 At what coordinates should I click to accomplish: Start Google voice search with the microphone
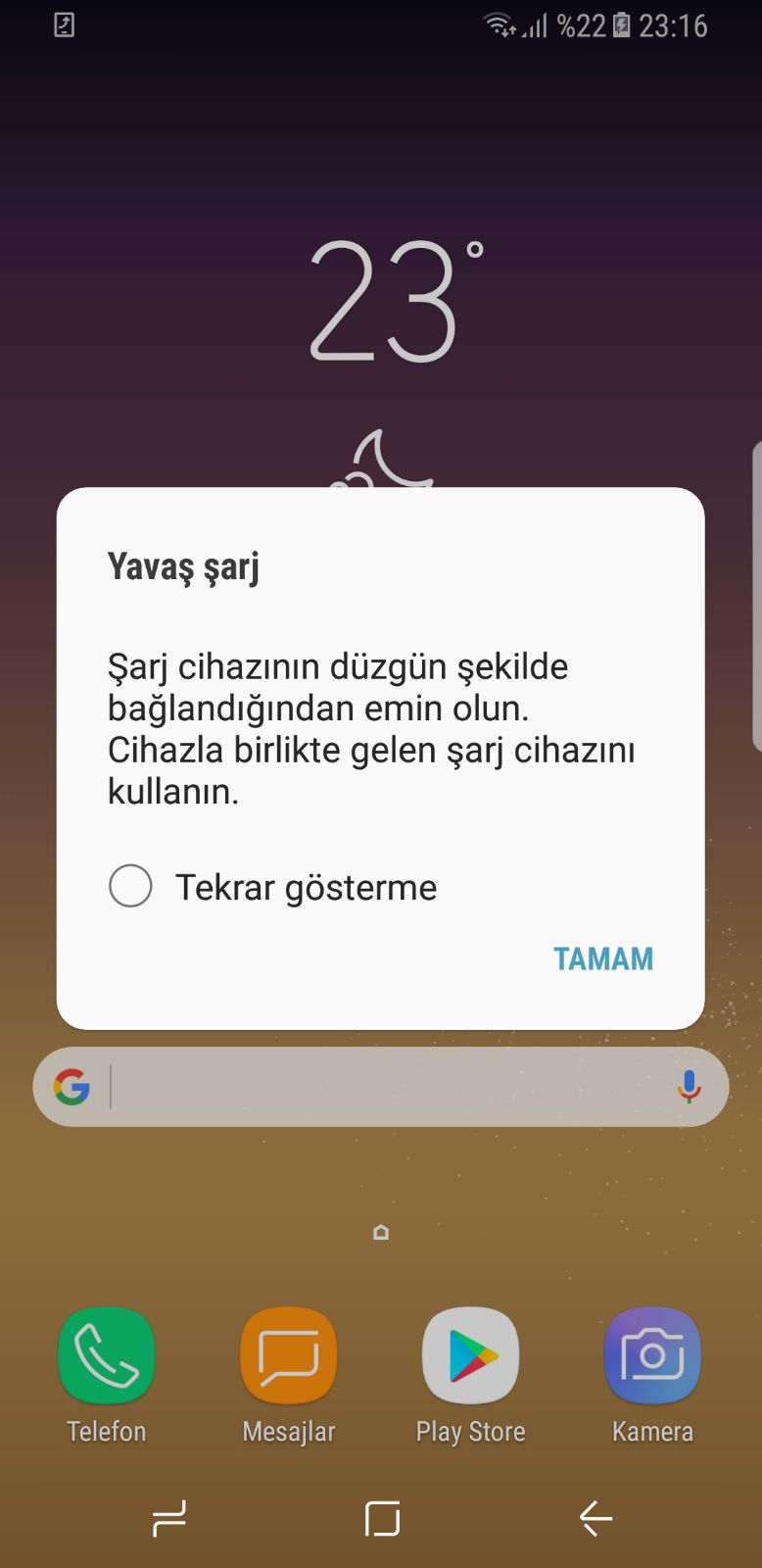[689, 1087]
